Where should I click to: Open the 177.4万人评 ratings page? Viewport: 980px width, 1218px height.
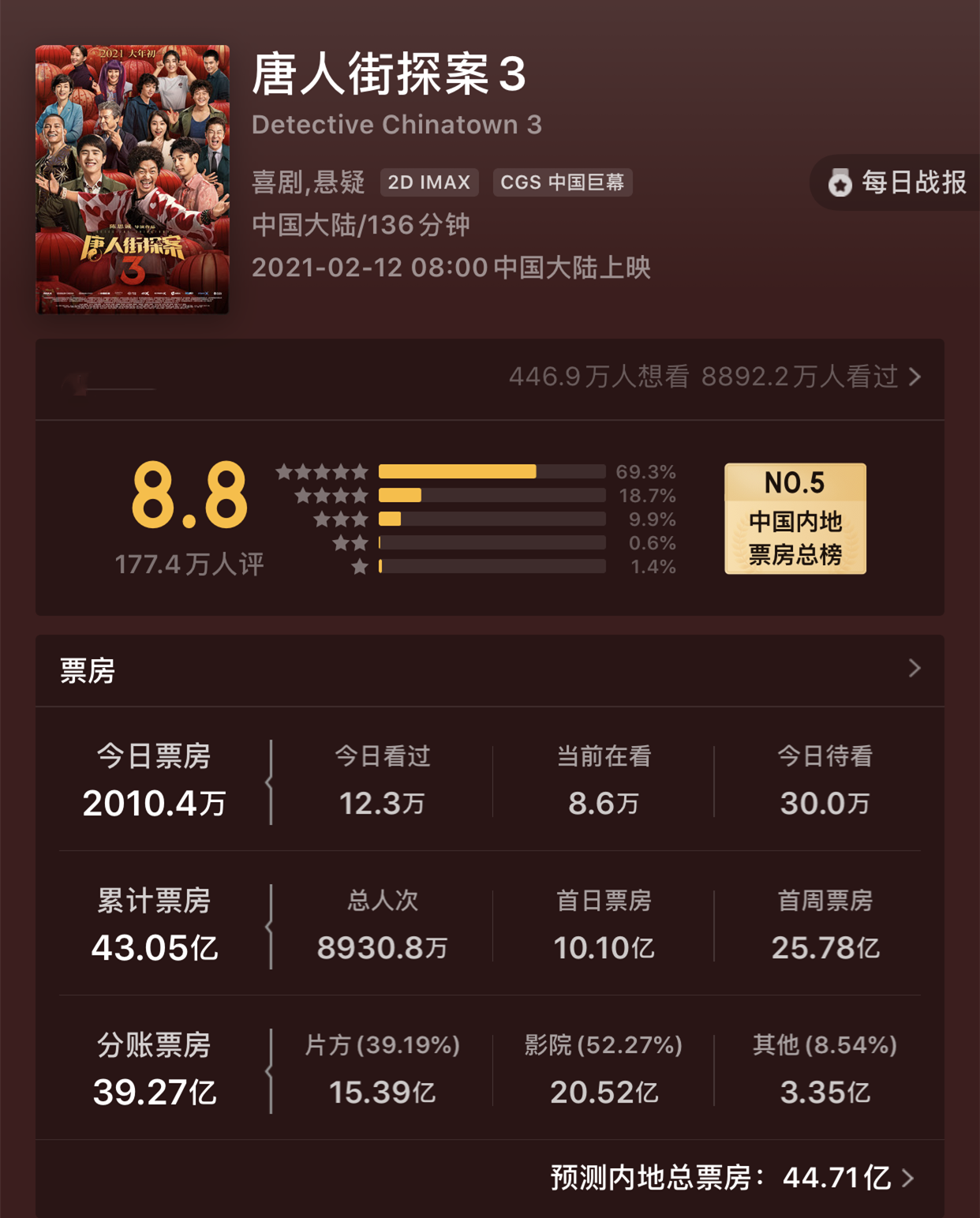point(189,563)
